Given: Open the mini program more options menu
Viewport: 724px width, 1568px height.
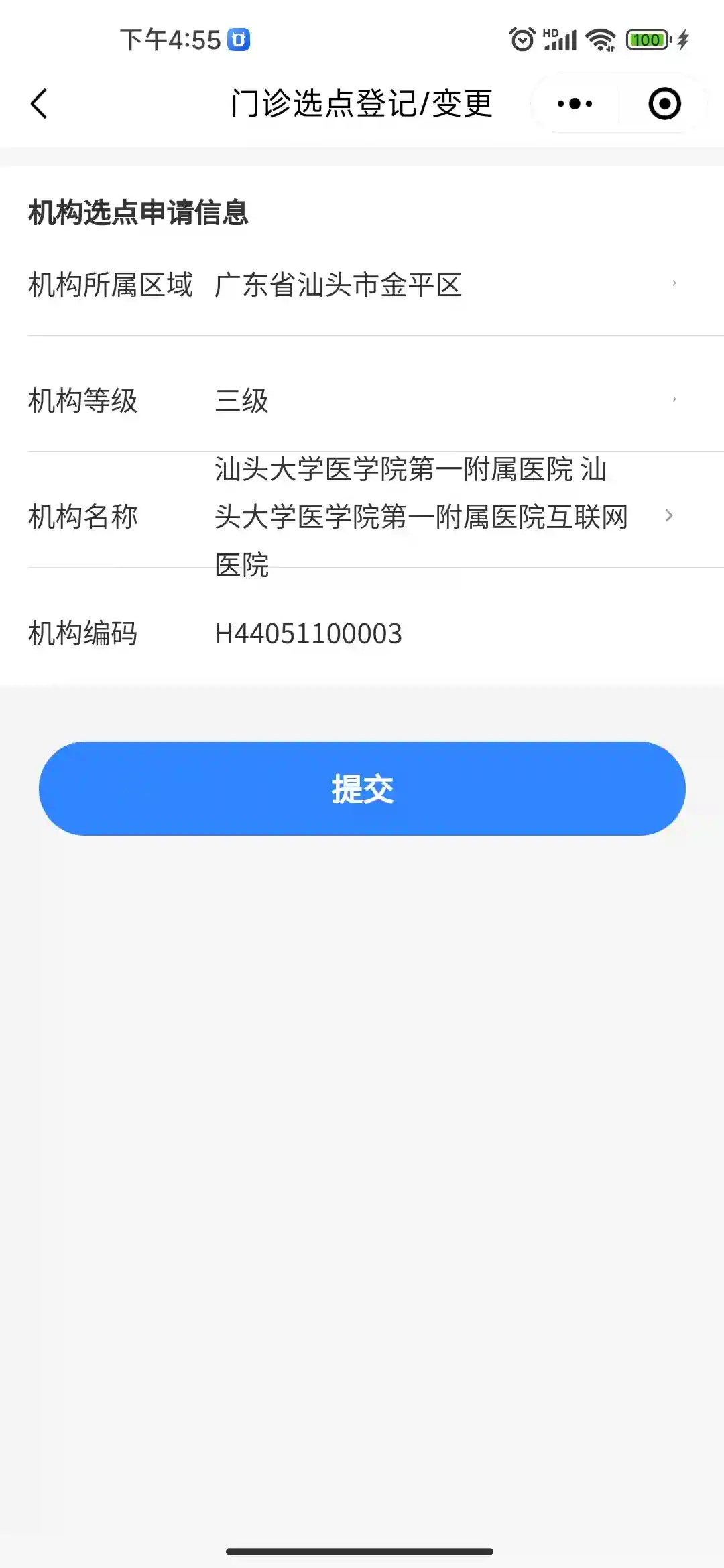Looking at the screenshot, I should [575, 104].
